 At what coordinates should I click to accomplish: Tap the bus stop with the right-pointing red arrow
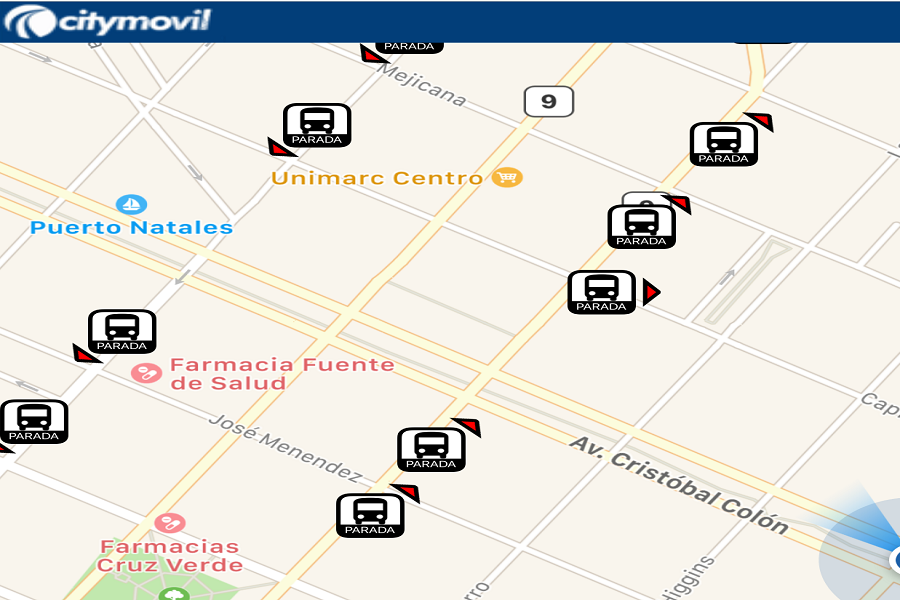(x=602, y=292)
